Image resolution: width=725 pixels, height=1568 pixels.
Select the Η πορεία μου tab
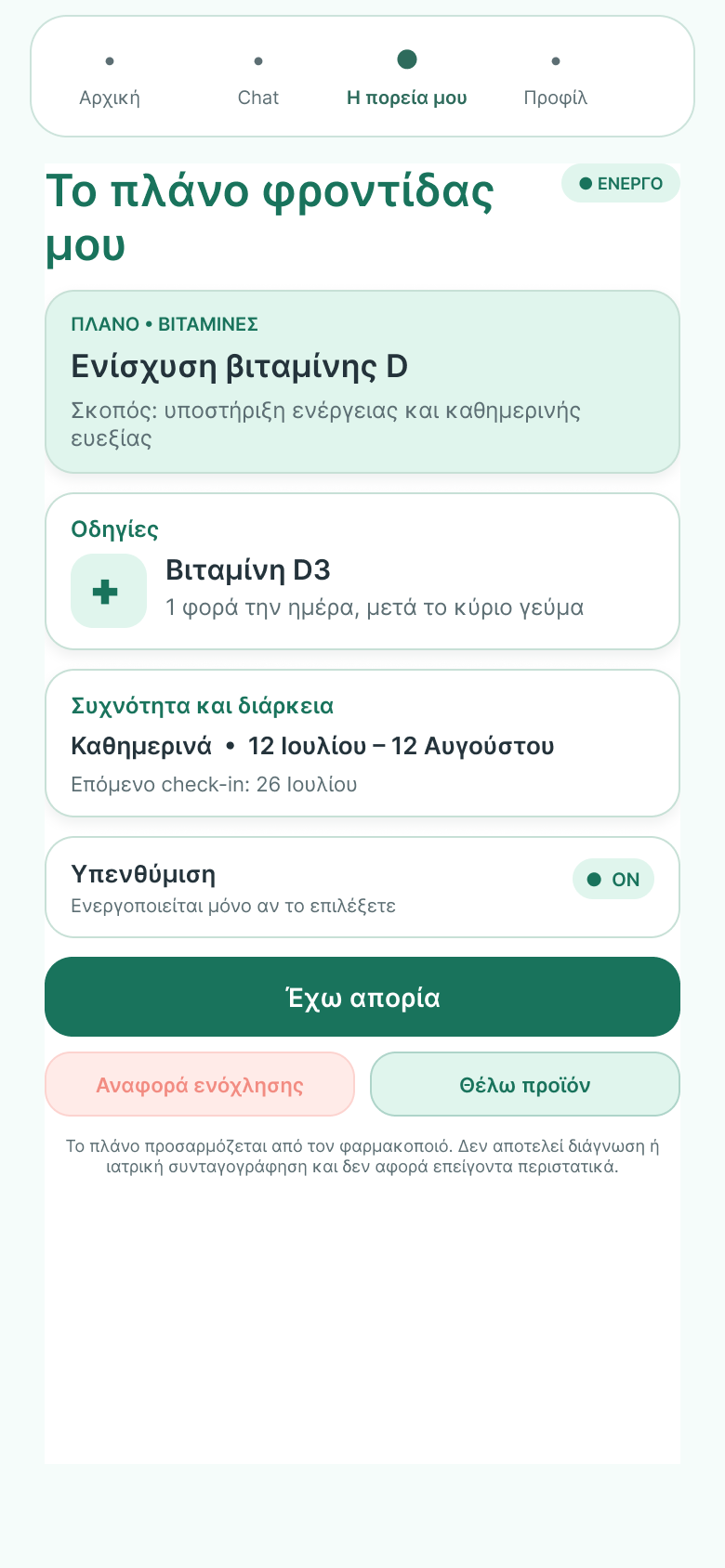click(x=407, y=77)
